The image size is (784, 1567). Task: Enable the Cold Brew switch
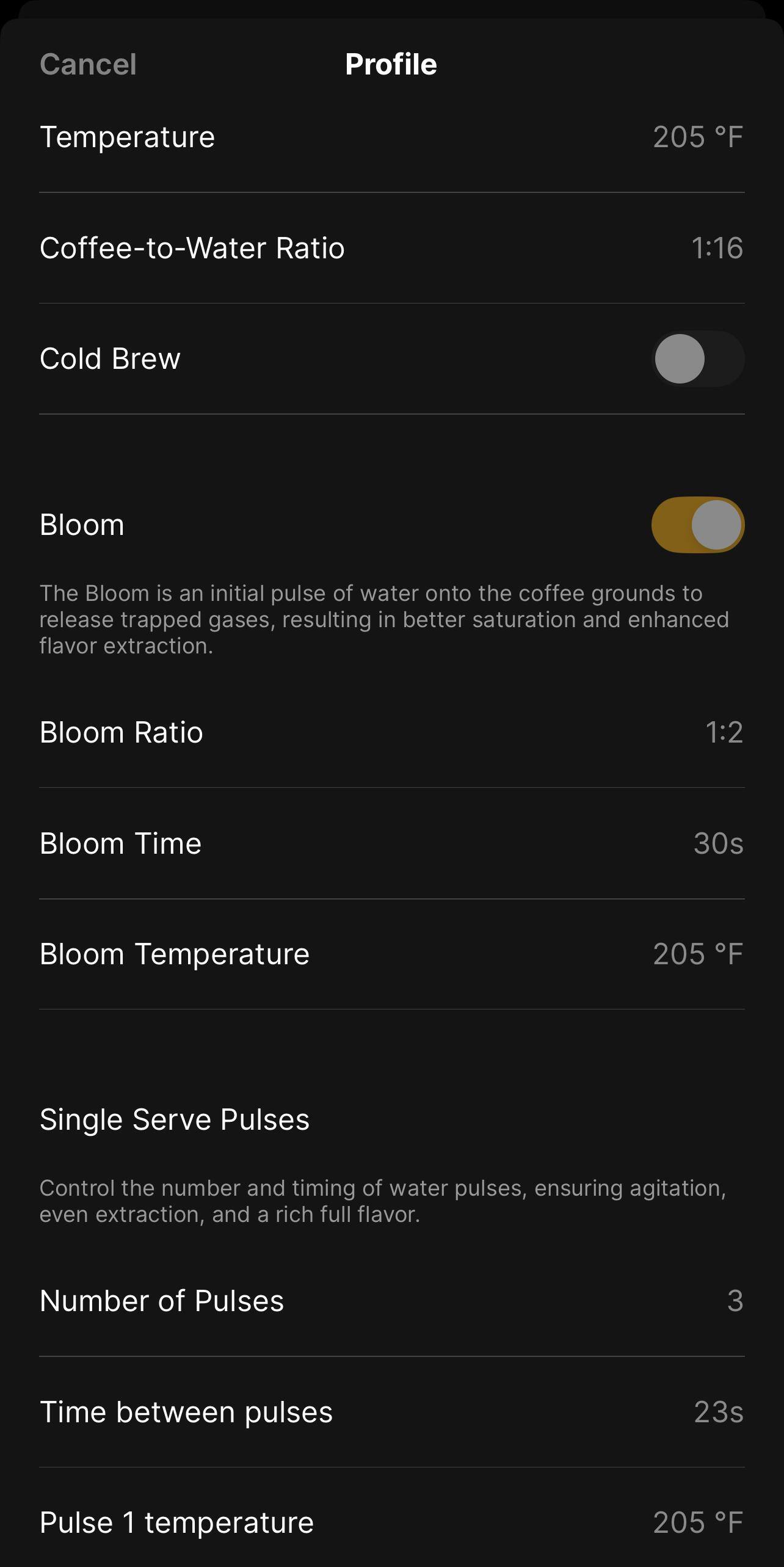pyautogui.click(x=697, y=358)
